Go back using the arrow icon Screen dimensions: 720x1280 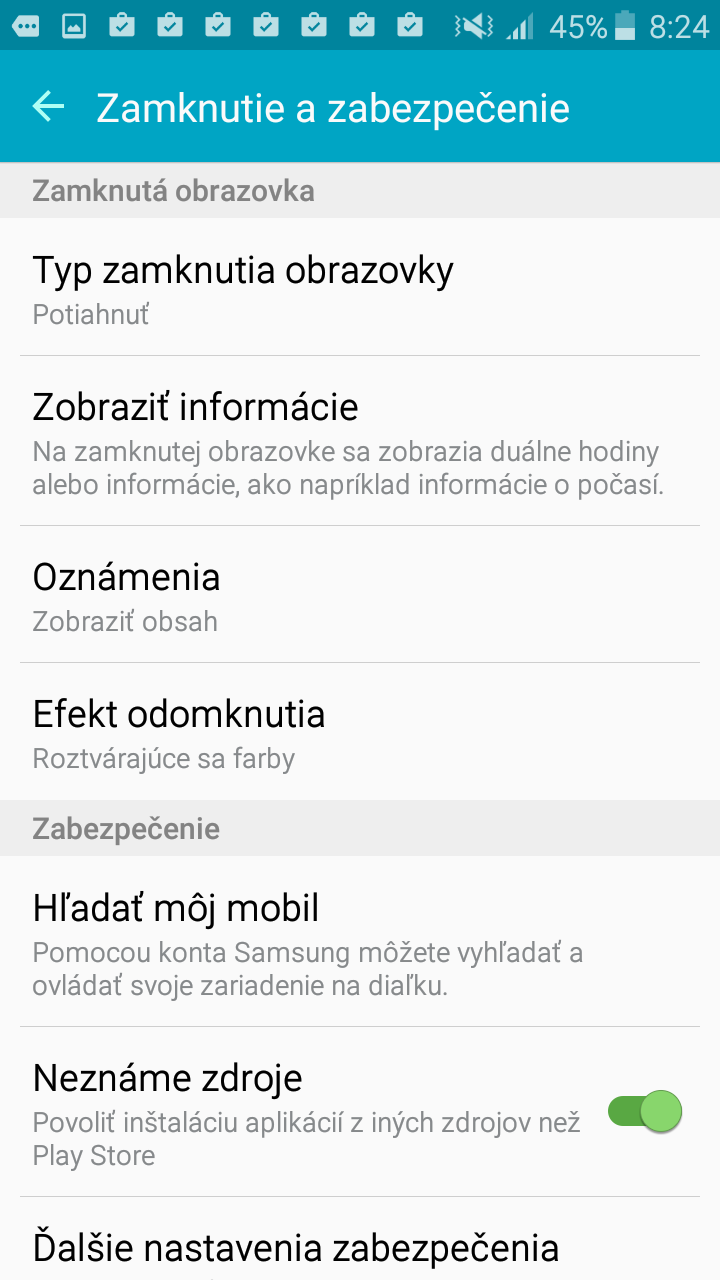[x=48, y=106]
